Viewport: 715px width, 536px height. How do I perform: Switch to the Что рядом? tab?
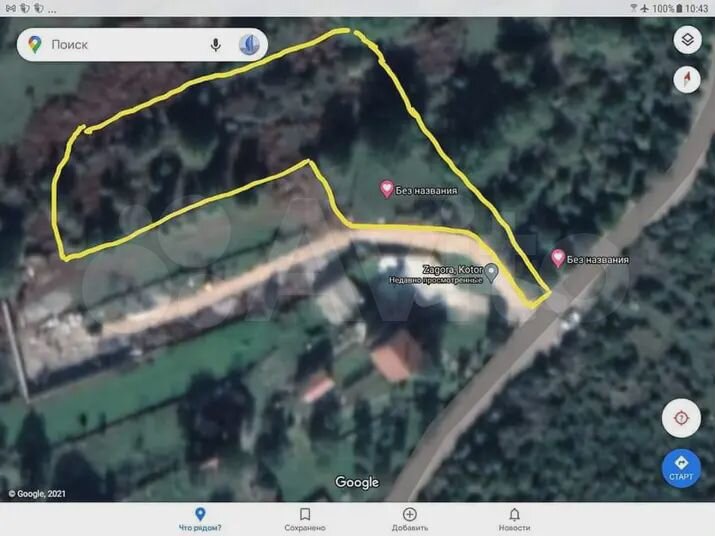pos(200,518)
